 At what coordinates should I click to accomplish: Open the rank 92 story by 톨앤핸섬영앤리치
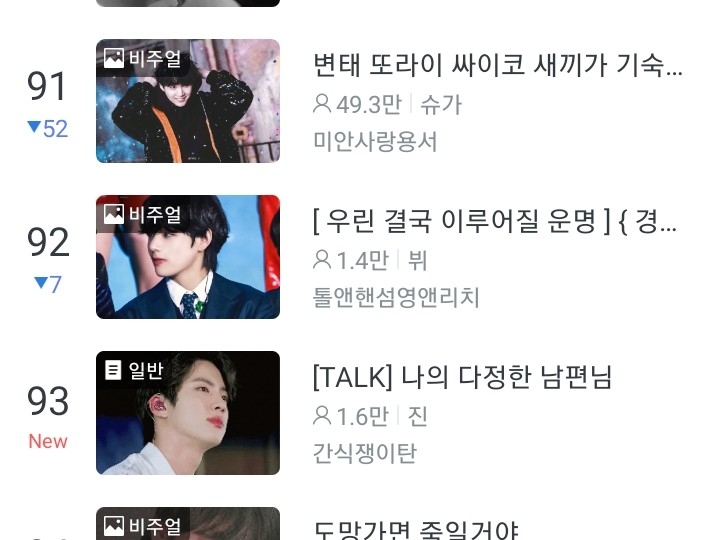click(495, 223)
